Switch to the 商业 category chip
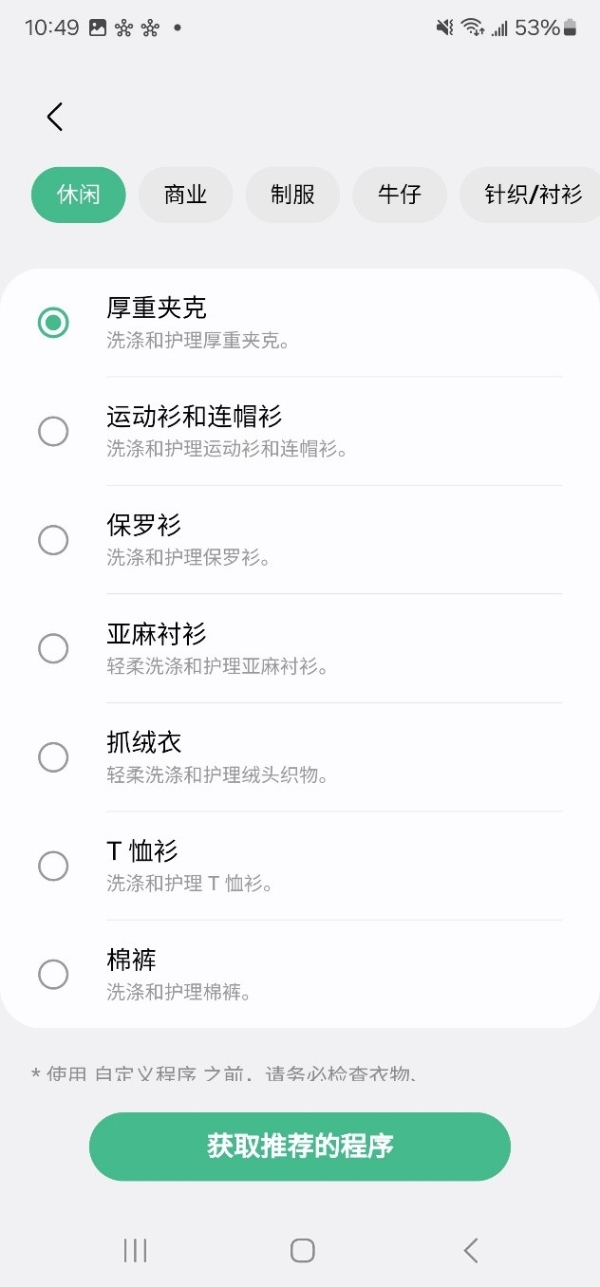The height and width of the screenshot is (1287, 600). [x=185, y=194]
